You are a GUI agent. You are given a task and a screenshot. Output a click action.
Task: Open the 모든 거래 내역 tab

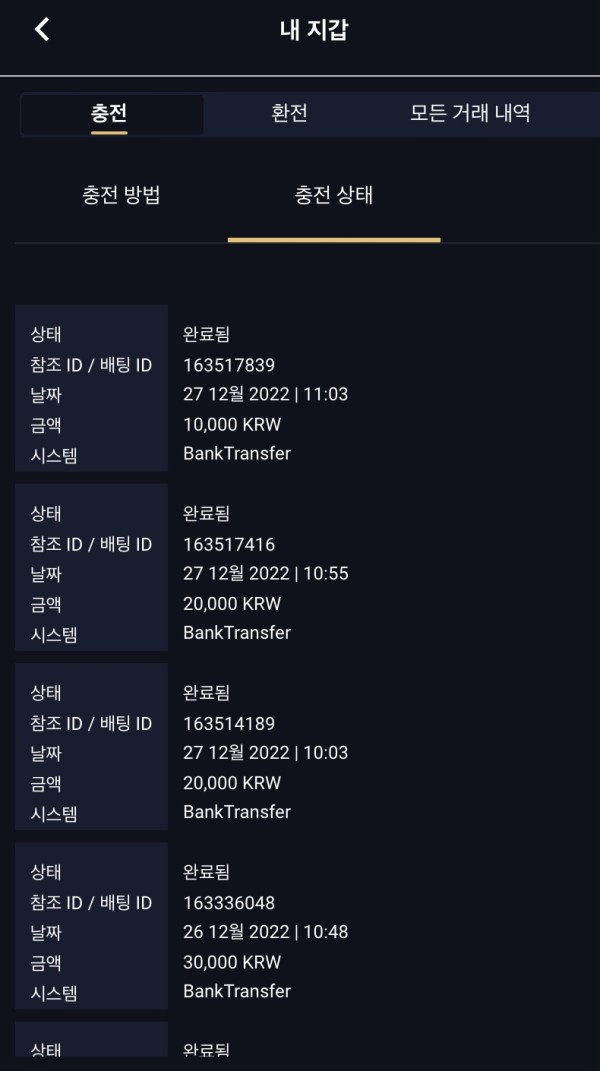point(470,114)
